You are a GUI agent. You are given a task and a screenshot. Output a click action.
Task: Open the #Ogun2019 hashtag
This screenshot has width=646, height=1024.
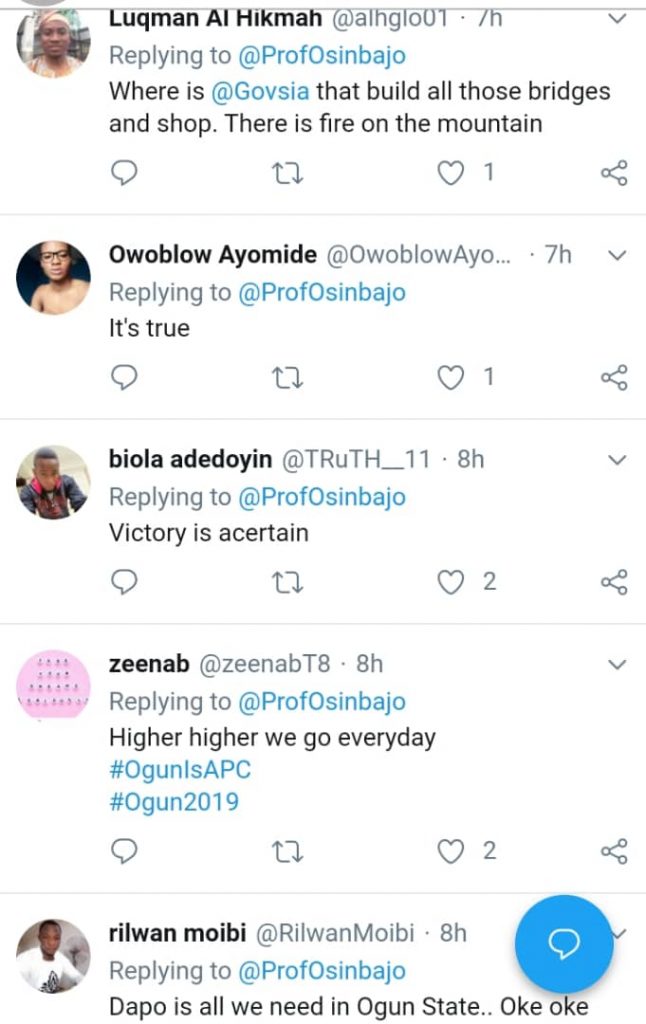click(174, 802)
